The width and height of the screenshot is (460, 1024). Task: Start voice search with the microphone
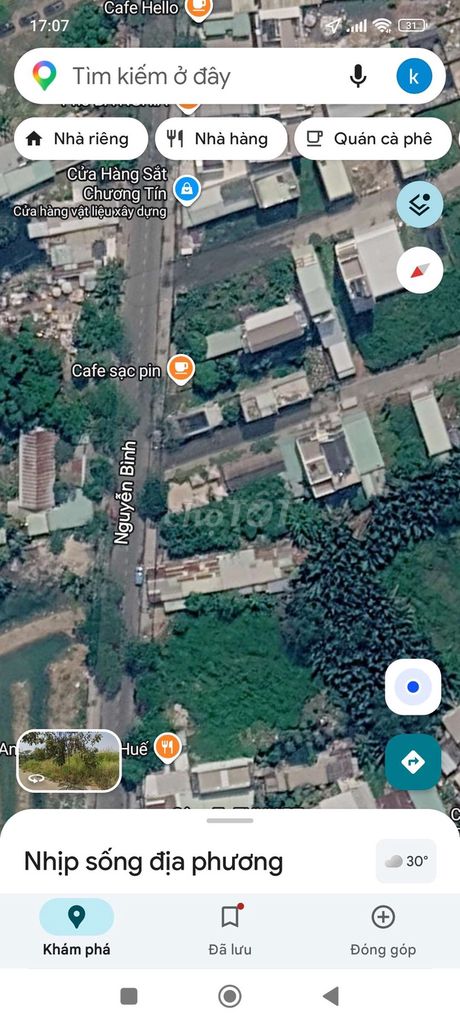[x=358, y=76]
